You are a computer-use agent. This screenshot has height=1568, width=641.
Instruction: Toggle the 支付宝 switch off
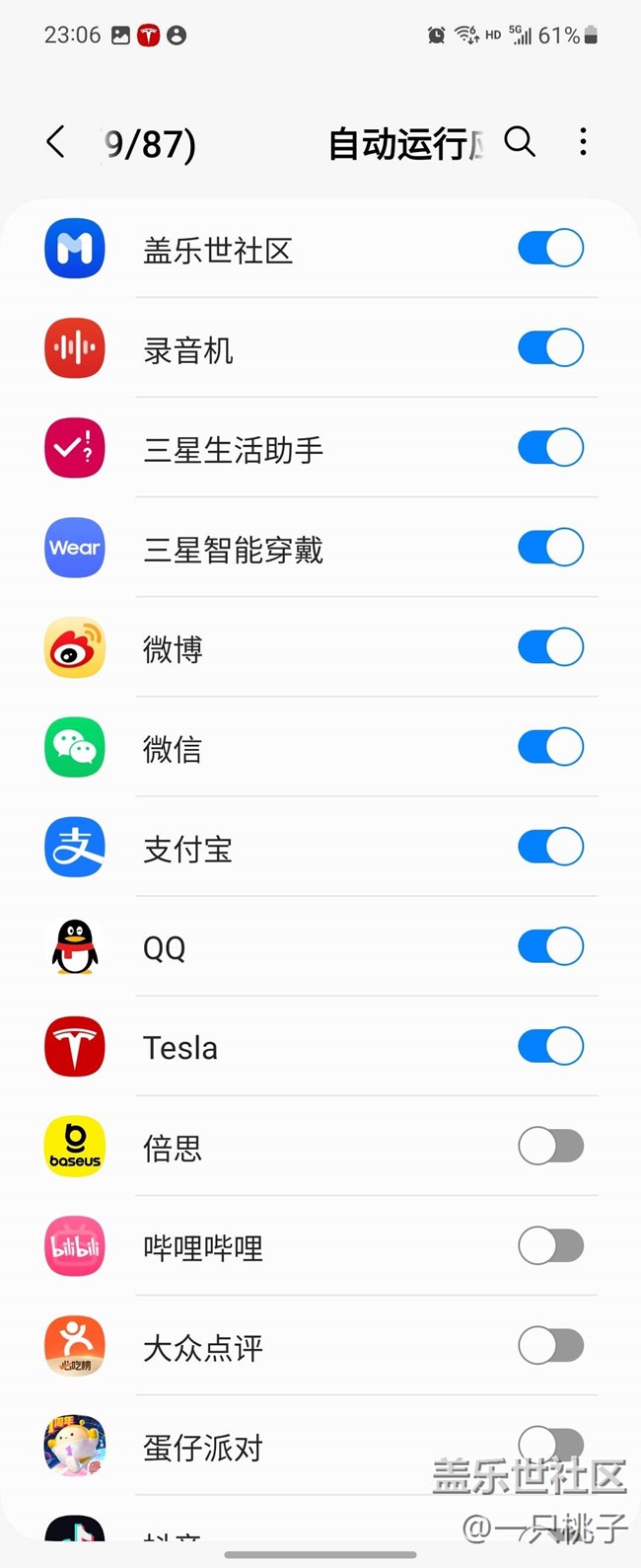[550, 847]
